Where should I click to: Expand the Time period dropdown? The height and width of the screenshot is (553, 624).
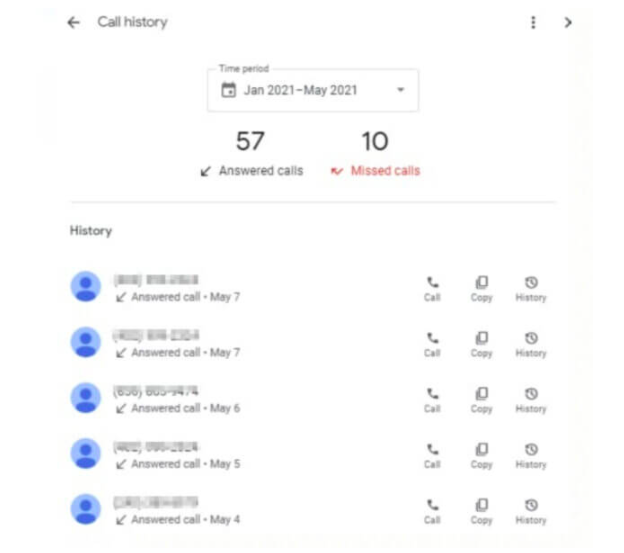(x=401, y=90)
